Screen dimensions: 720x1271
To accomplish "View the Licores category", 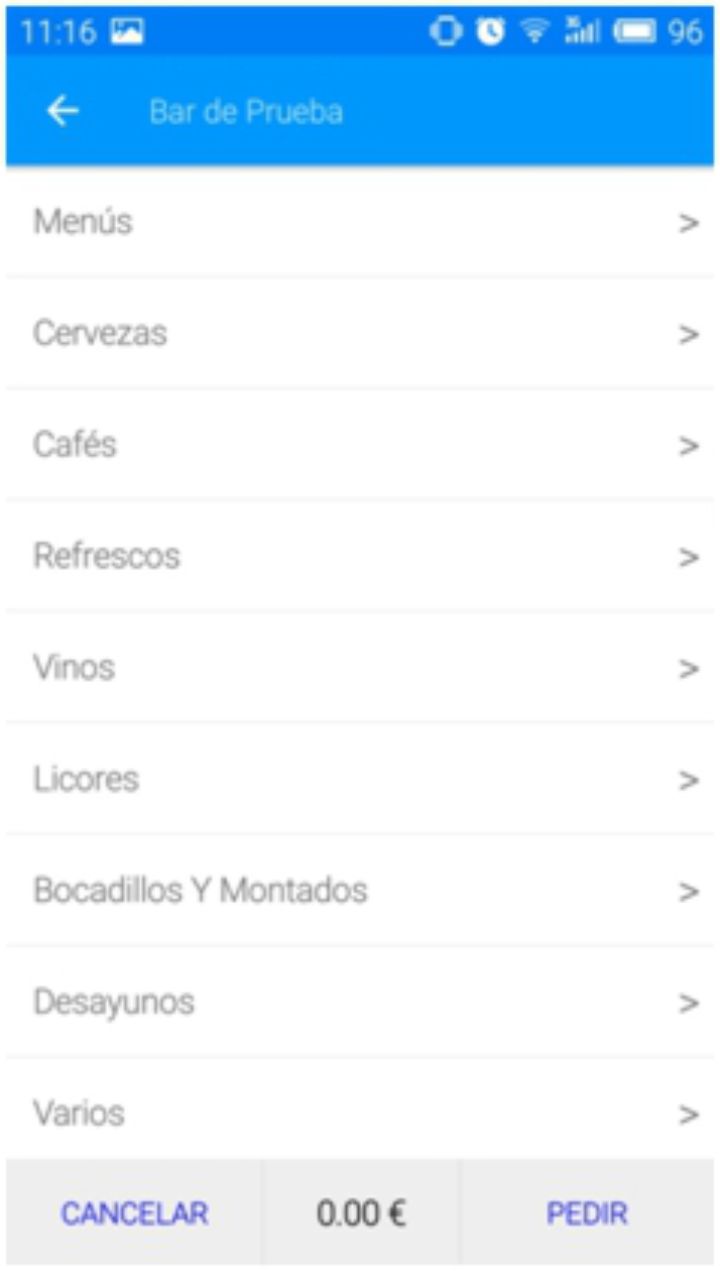I will [360, 779].
